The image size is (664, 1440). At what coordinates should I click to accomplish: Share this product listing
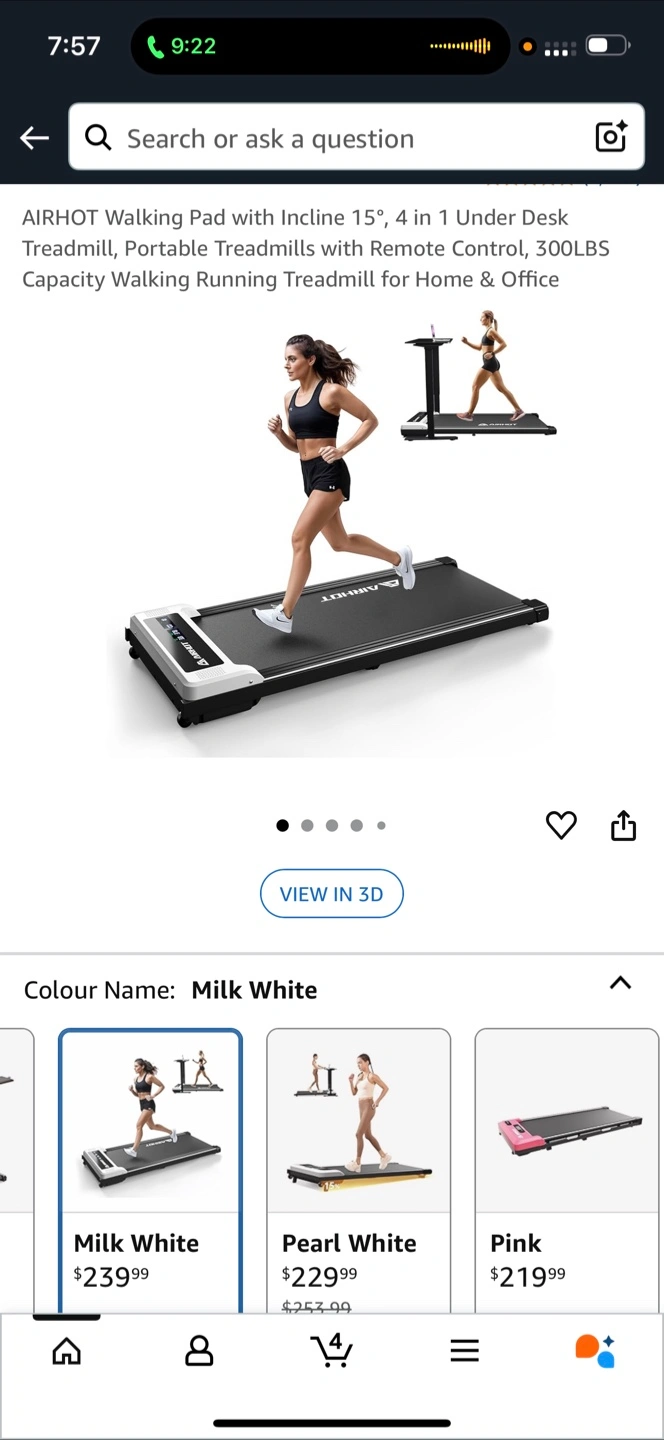pyautogui.click(x=623, y=825)
